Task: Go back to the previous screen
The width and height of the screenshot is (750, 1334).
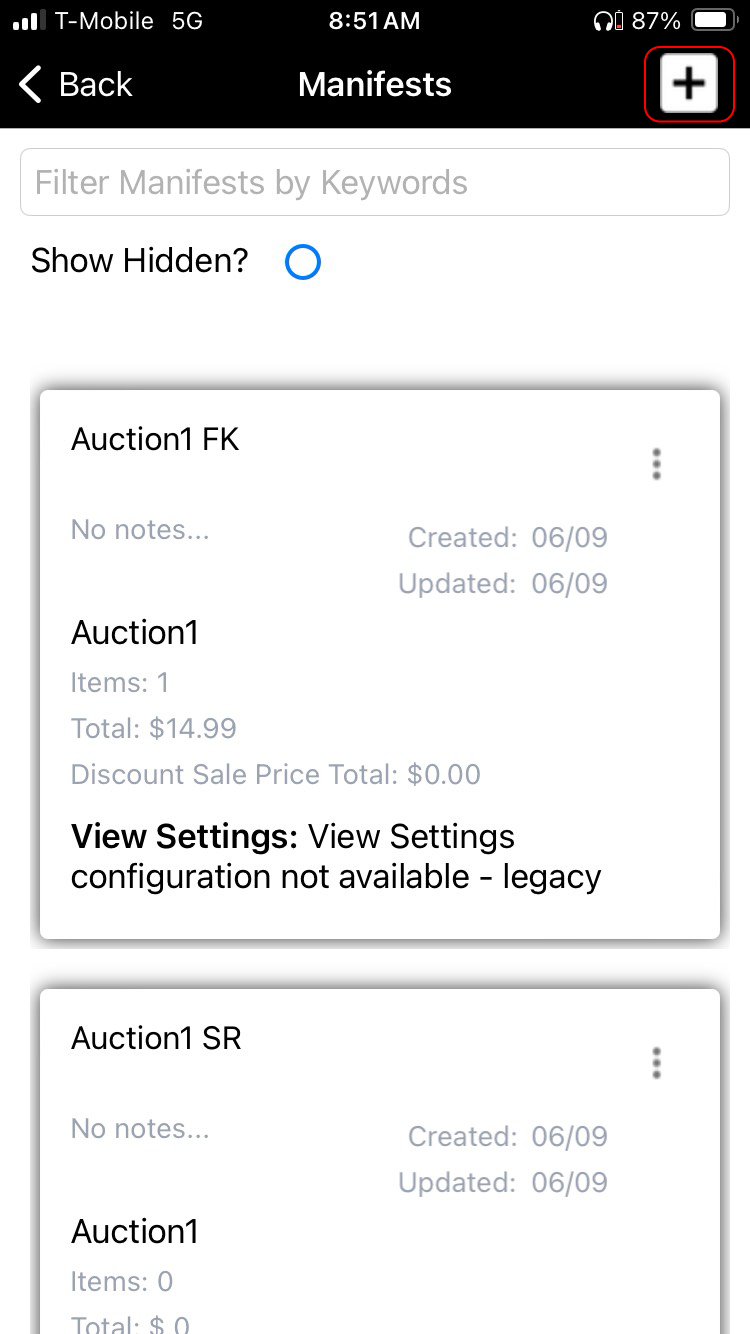Action: pos(76,85)
